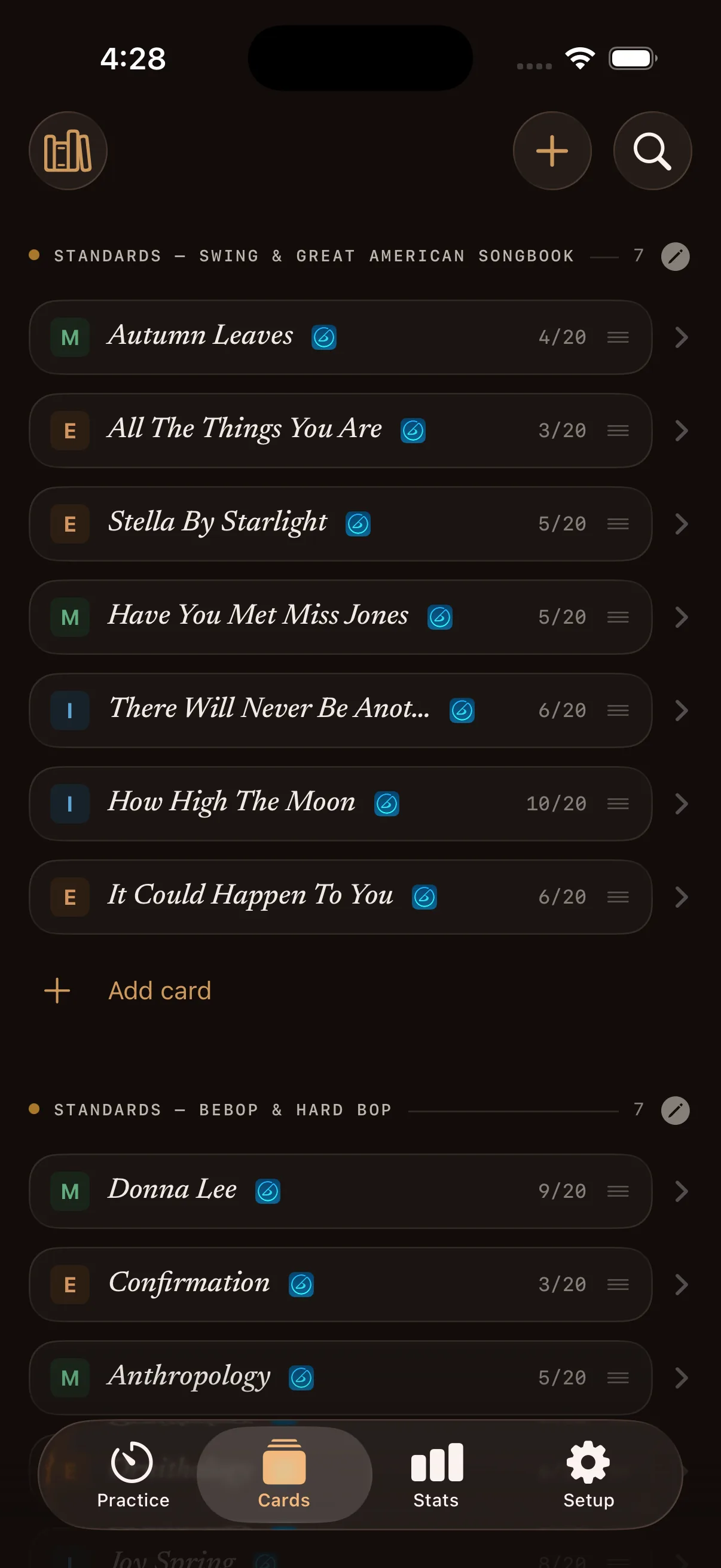Image resolution: width=721 pixels, height=1568 pixels.
Task: Open the Anthropology card
Action: click(x=341, y=1377)
